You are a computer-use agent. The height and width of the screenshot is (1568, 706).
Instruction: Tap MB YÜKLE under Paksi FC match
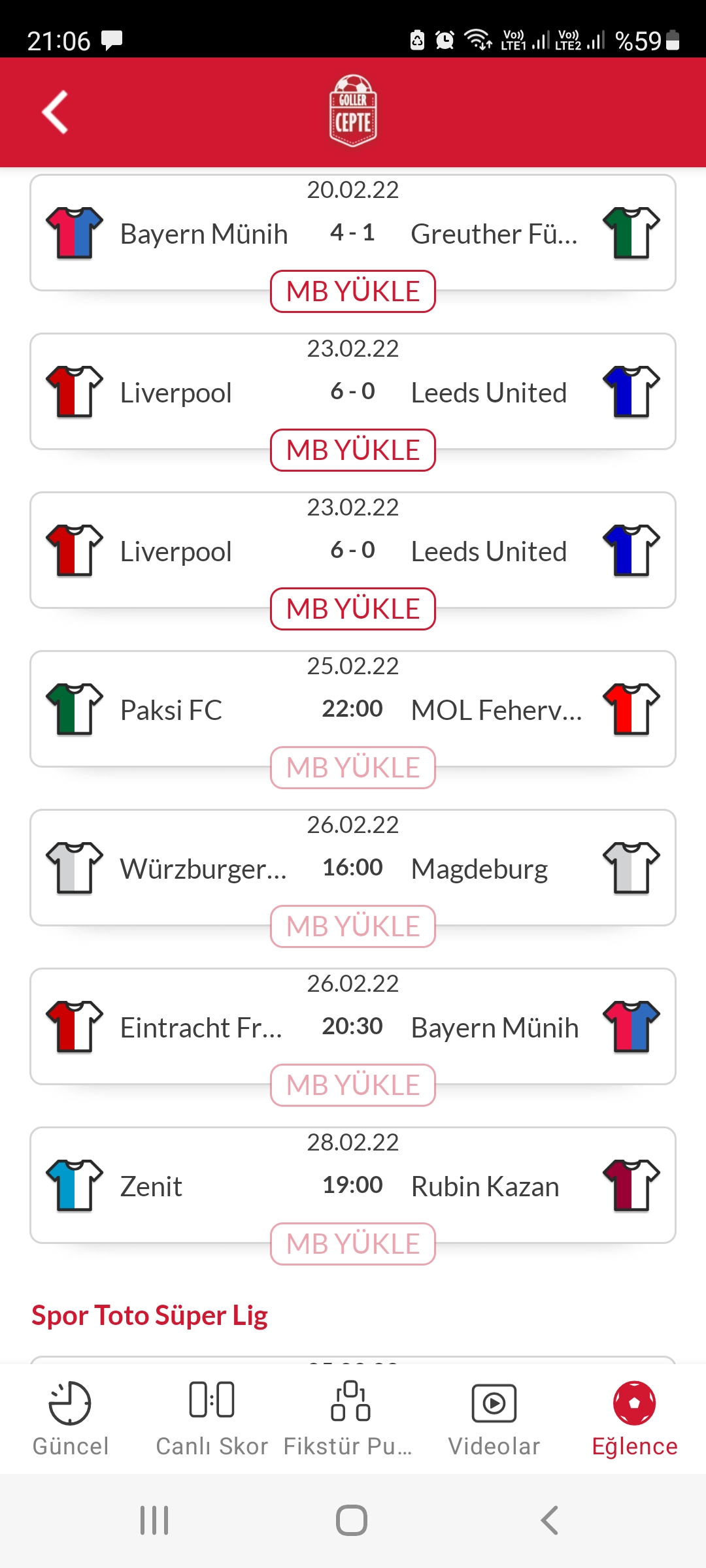pyautogui.click(x=353, y=768)
